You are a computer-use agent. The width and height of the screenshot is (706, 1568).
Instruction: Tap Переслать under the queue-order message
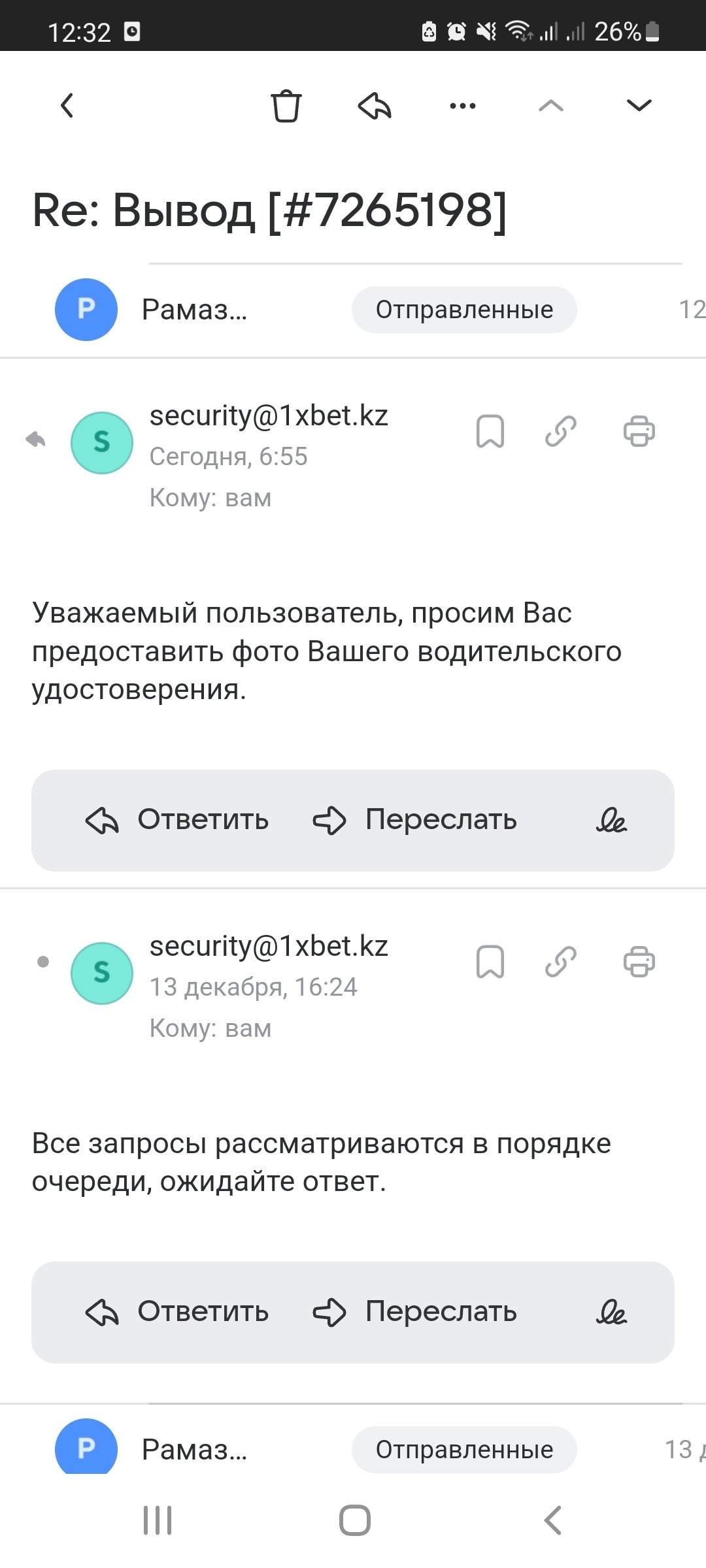[x=416, y=1312]
